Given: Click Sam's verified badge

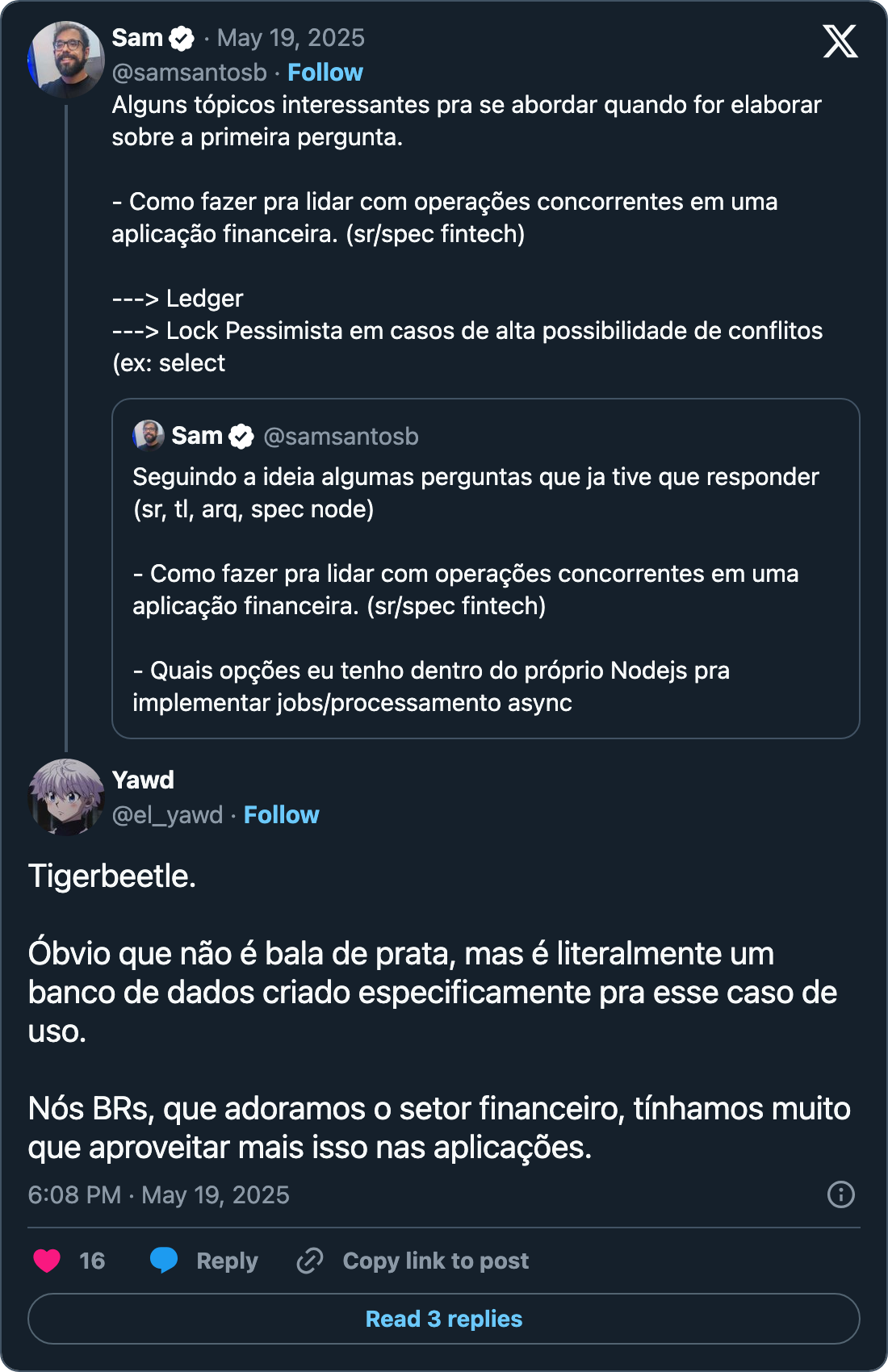Looking at the screenshot, I should (x=181, y=37).
